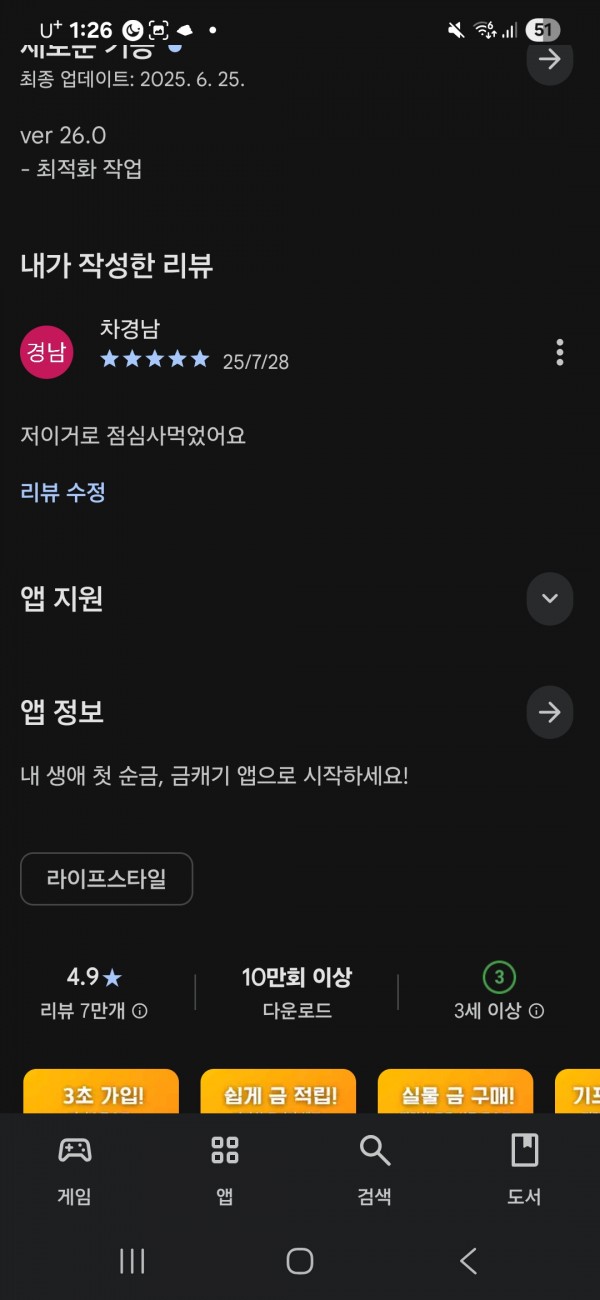Open the 앱 정보 arrow
This screenshot has height=1300, width=600.
pos(549,712)
